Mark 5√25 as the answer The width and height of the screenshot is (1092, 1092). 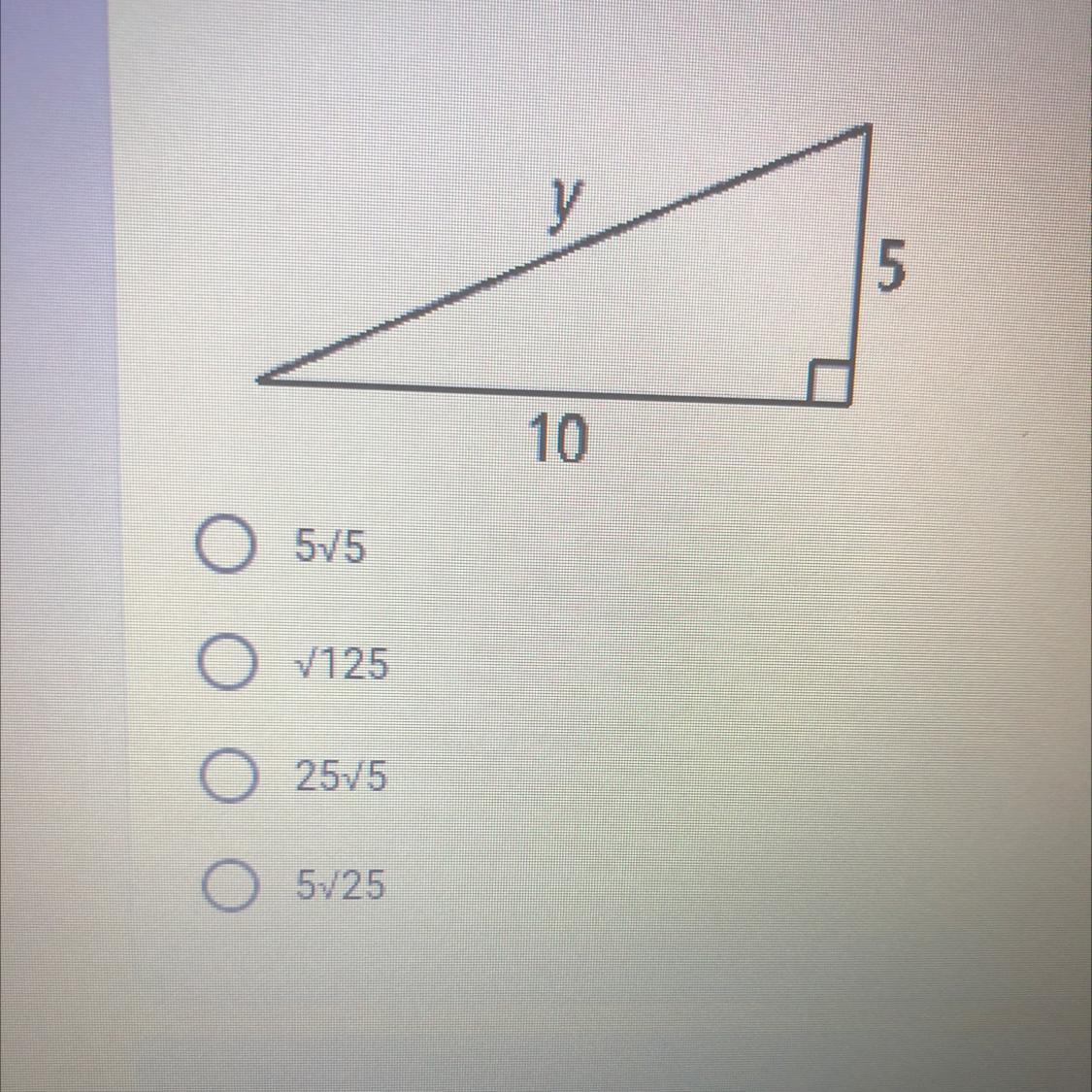tap(230, 884)
